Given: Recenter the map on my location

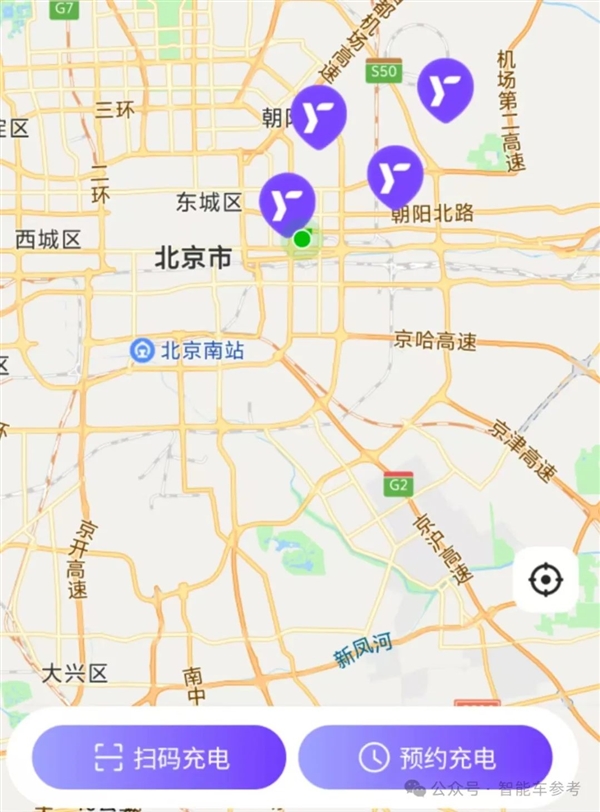Looking at the screenshot, I should (x=545, y=579).
